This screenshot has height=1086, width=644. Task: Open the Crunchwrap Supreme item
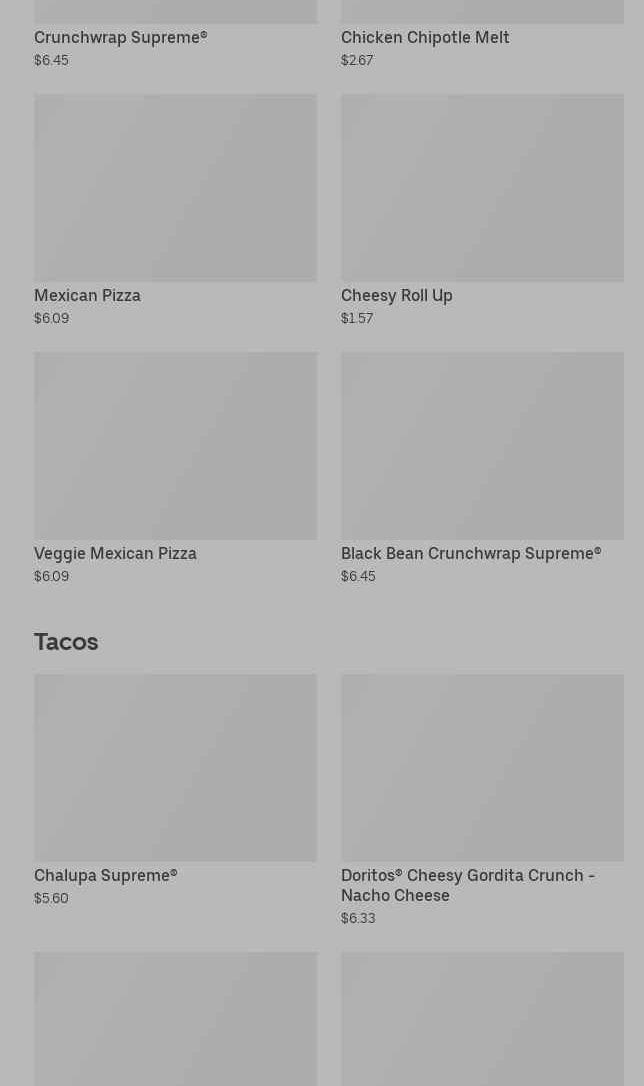pos(121,38)
